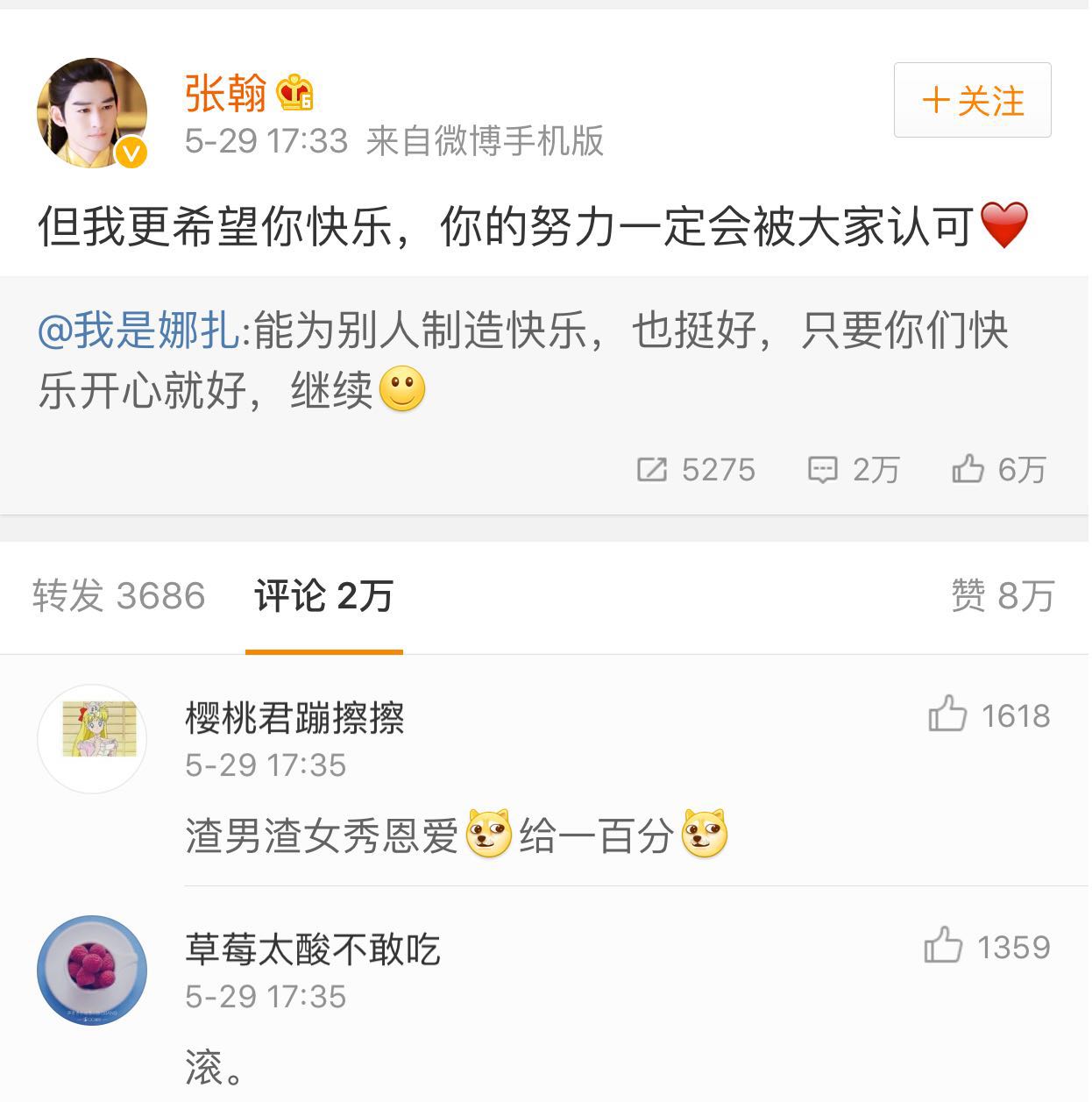This screenshot has width=1092, height=1102.
Task: Tap the username 张翰 at the top
Action: 225,92
